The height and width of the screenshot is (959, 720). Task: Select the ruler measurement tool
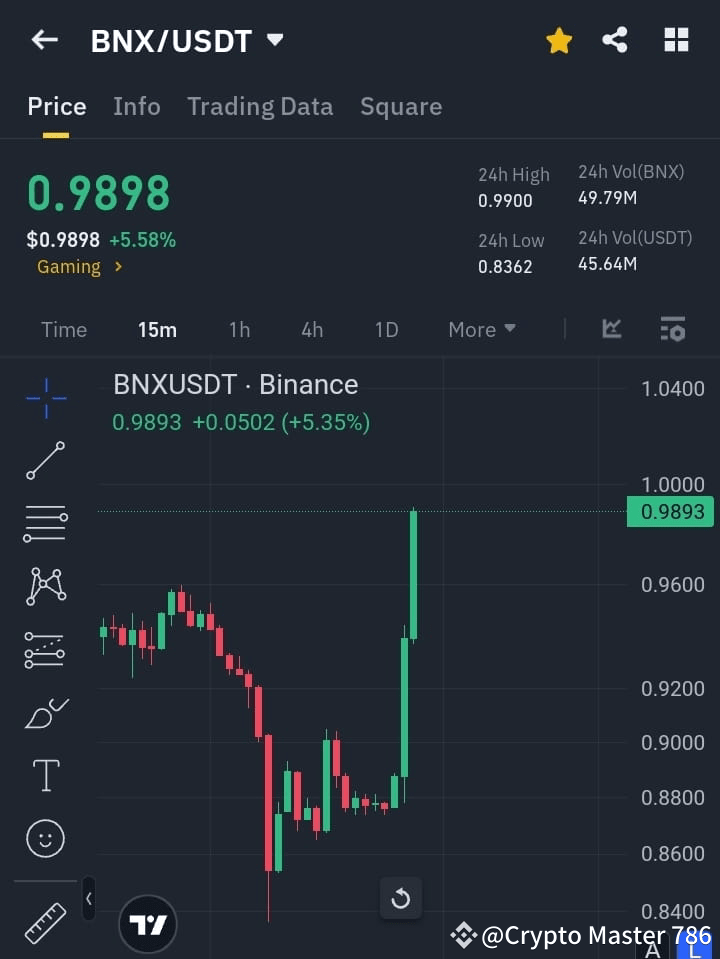[x=45, y=922]
